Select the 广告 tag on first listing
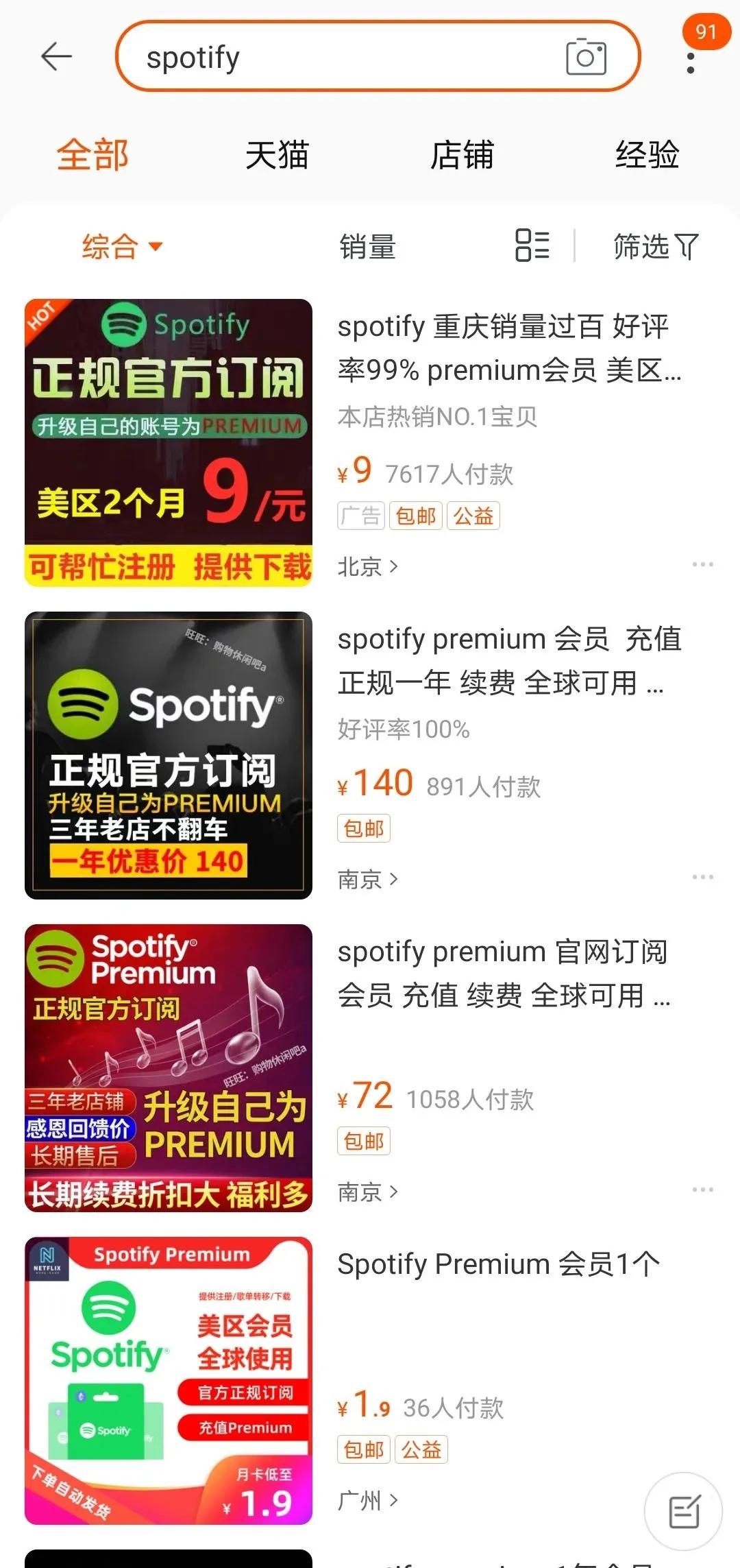 pyautogui.click(x=362, y=516)
